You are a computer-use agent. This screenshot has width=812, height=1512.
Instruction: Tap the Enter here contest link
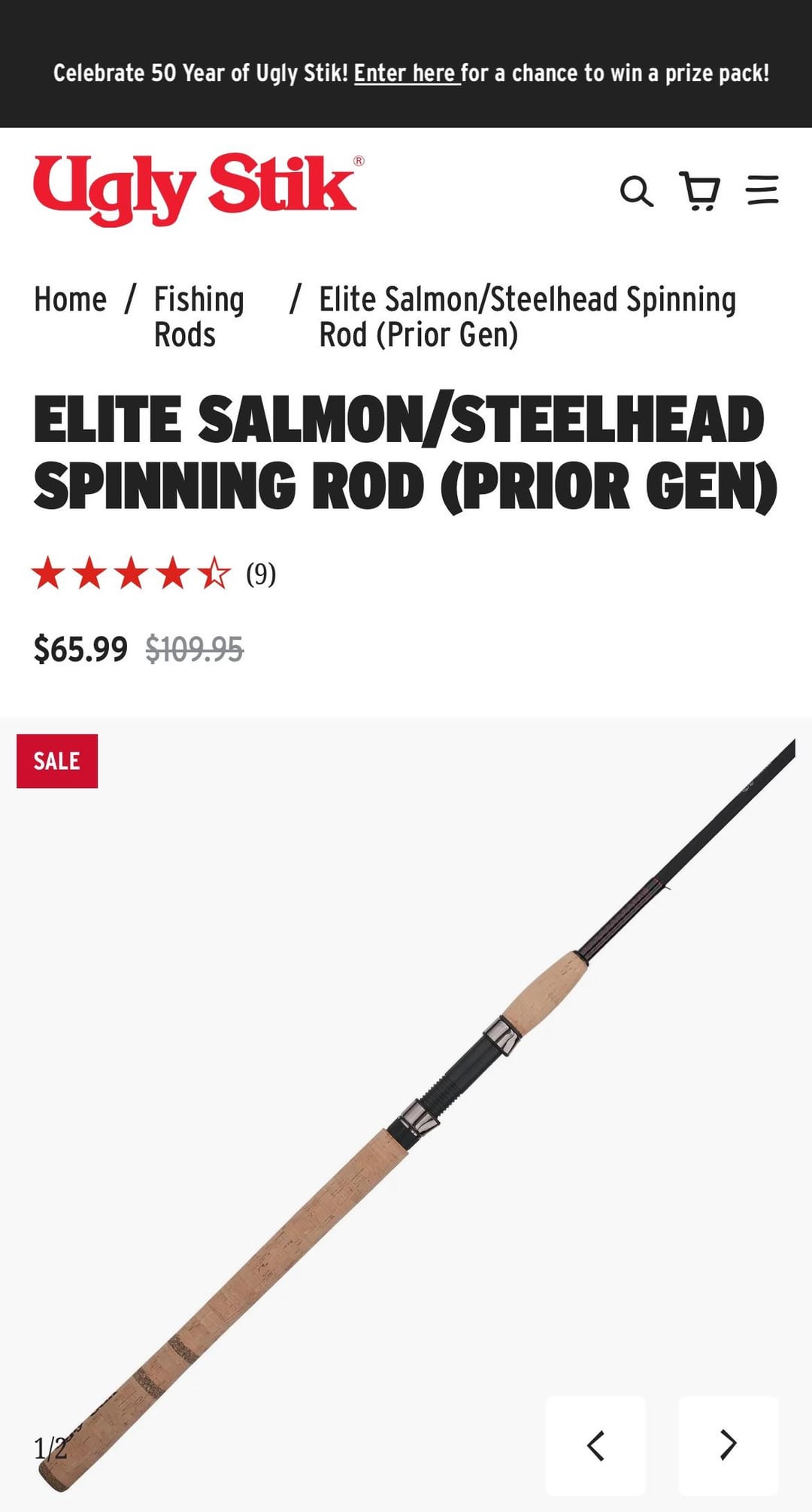[406, 74]
